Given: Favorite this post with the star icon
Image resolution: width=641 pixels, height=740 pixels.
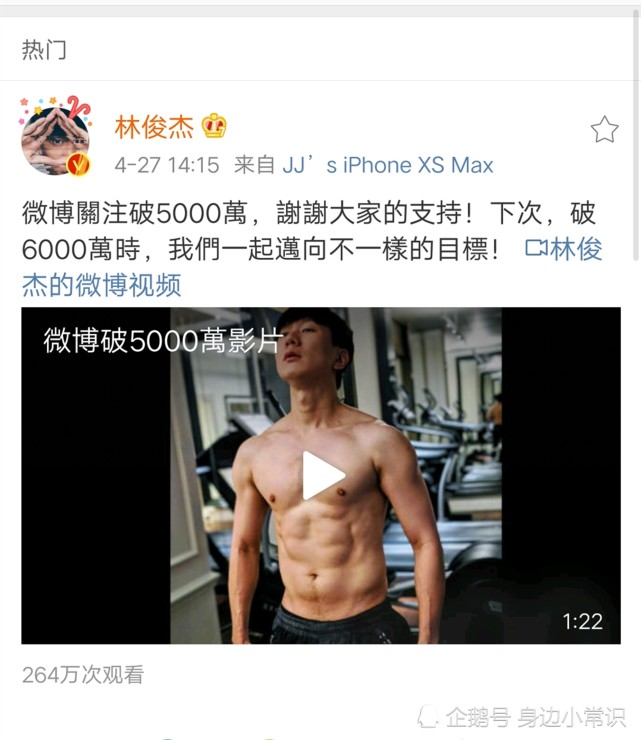Looking at the screenshot, I should point(604,129).
